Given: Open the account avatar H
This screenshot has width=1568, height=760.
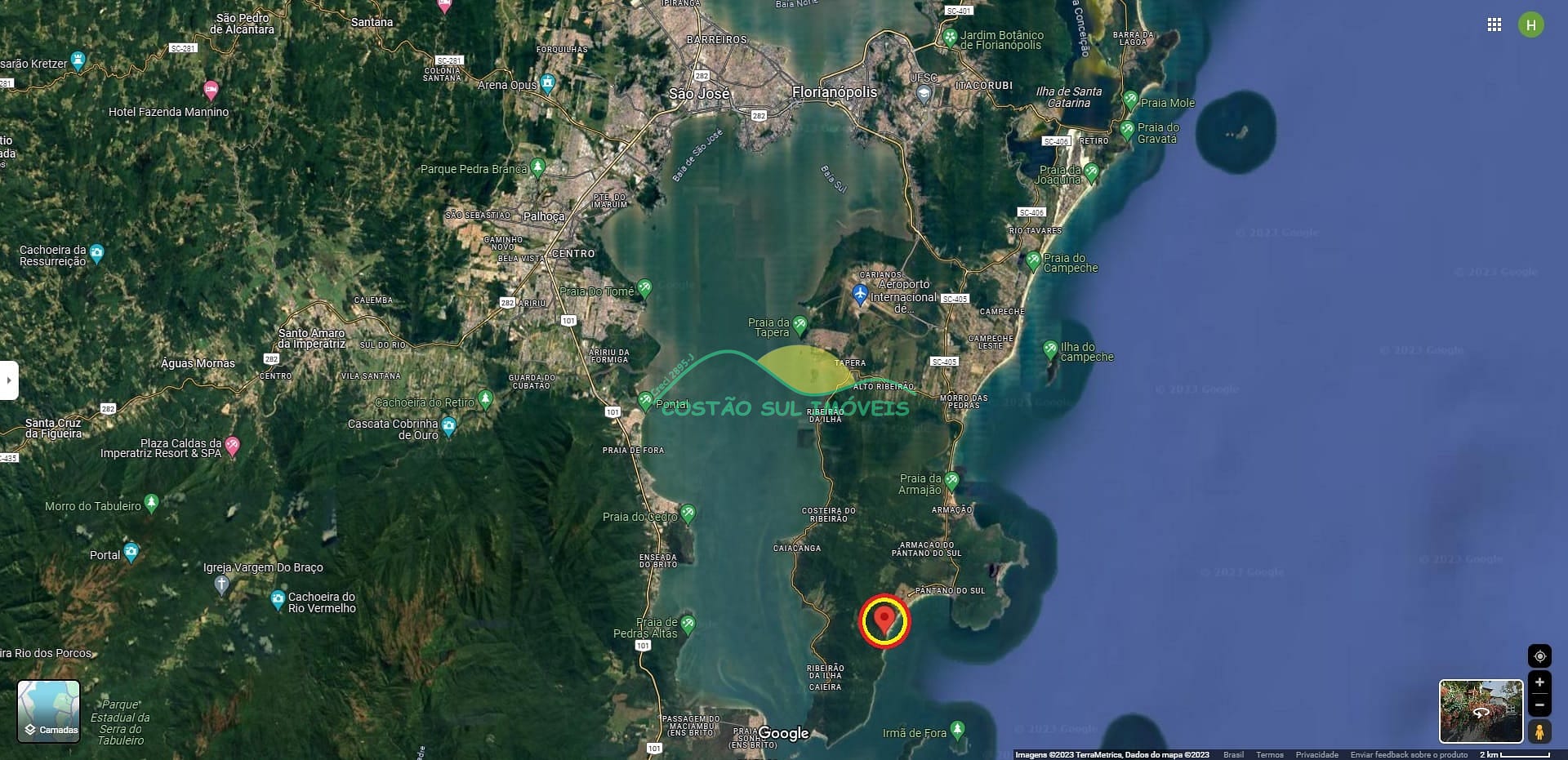Looking at the screenshot, I should [x=1530, y=25].
